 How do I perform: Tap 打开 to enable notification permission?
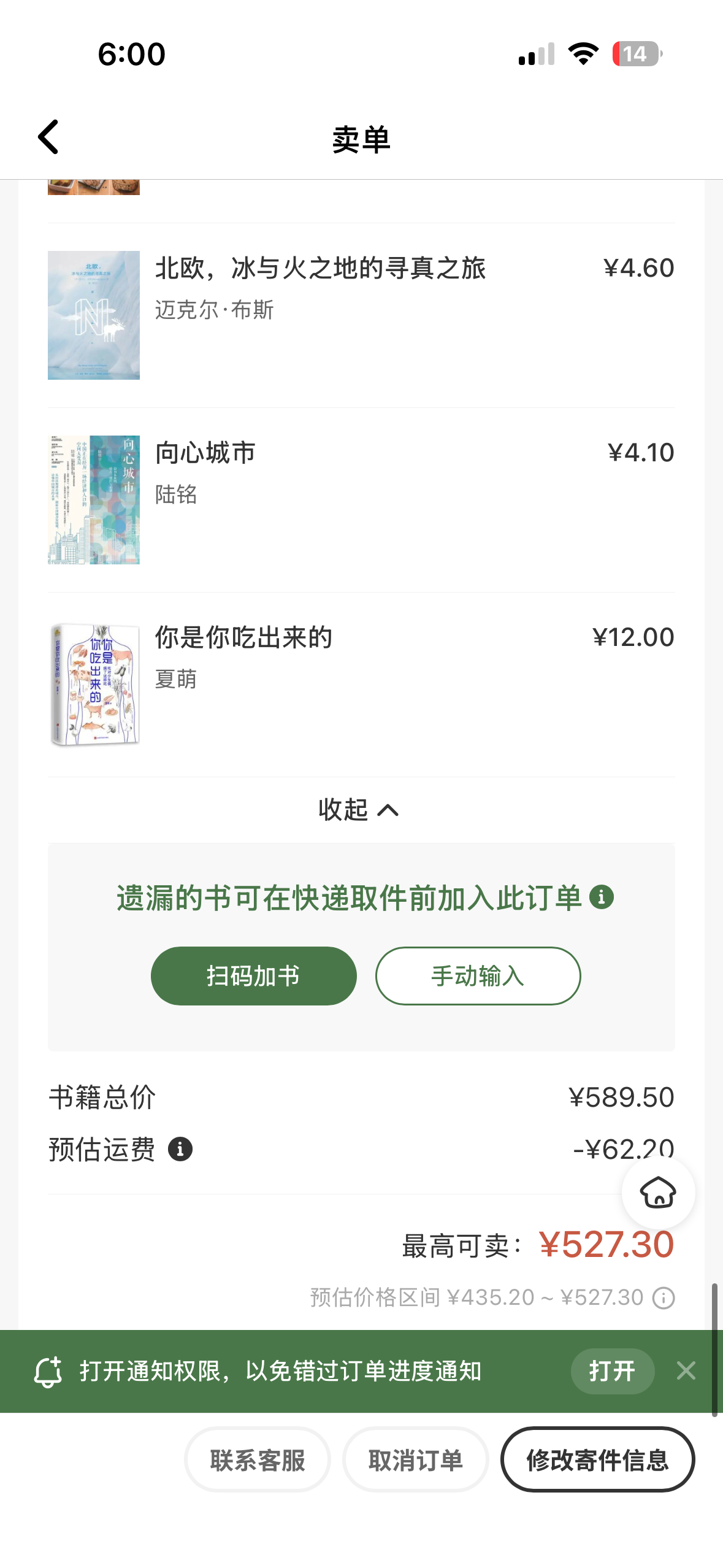click(x=613, y=1370)
